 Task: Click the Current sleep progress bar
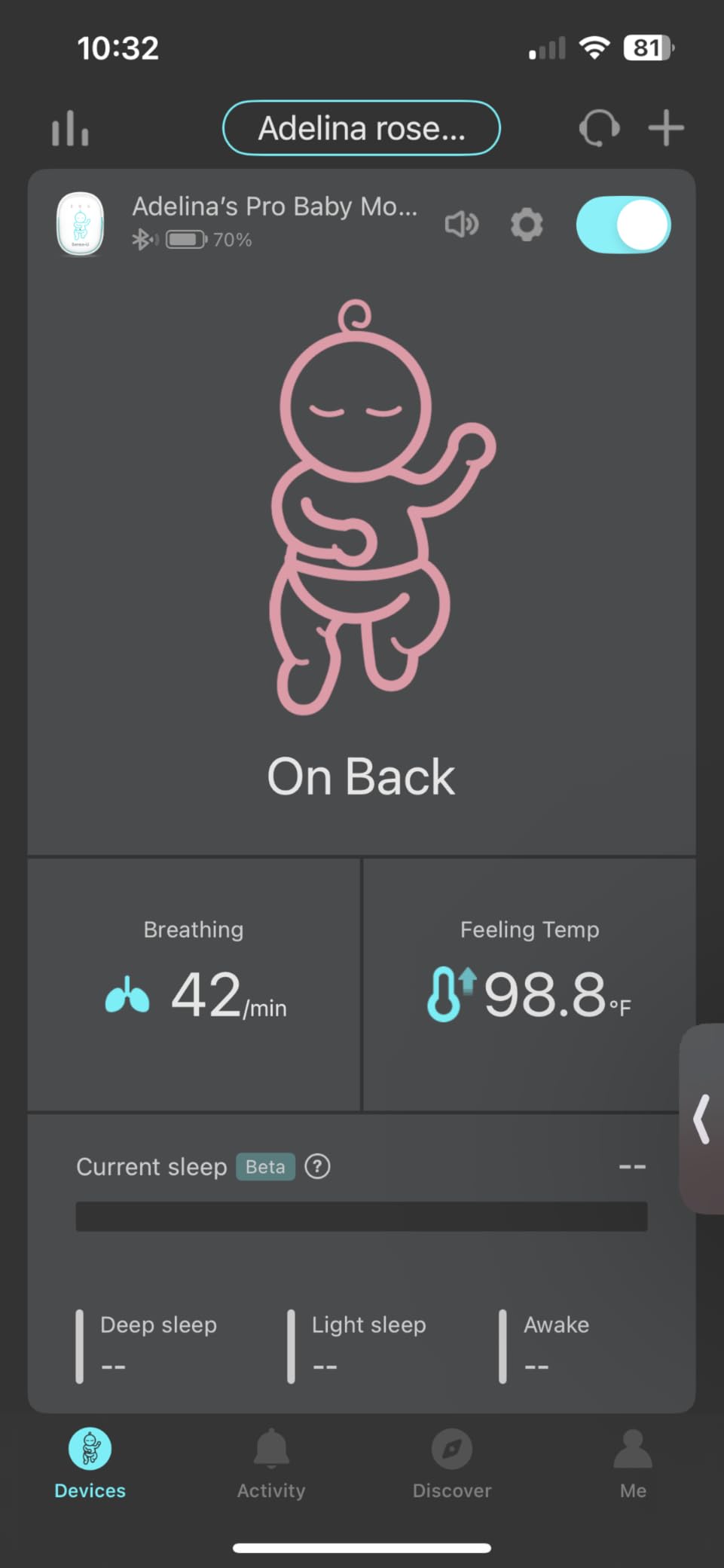360,1214
